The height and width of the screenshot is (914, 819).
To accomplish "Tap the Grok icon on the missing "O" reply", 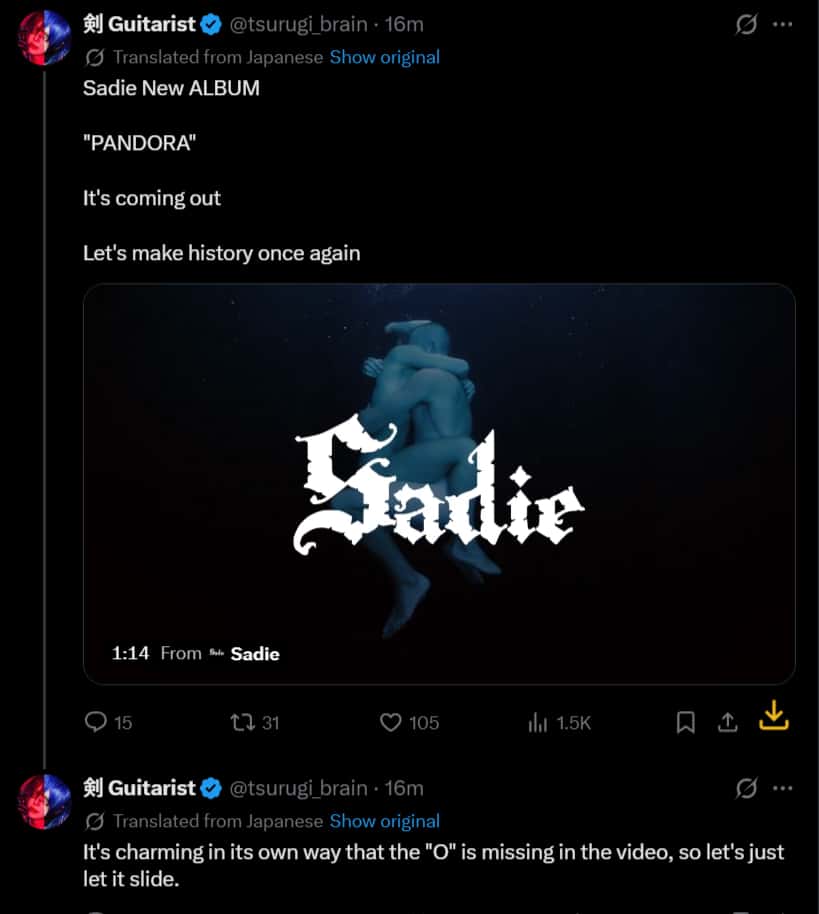I will pyautogui.click(x=746, y=789).
